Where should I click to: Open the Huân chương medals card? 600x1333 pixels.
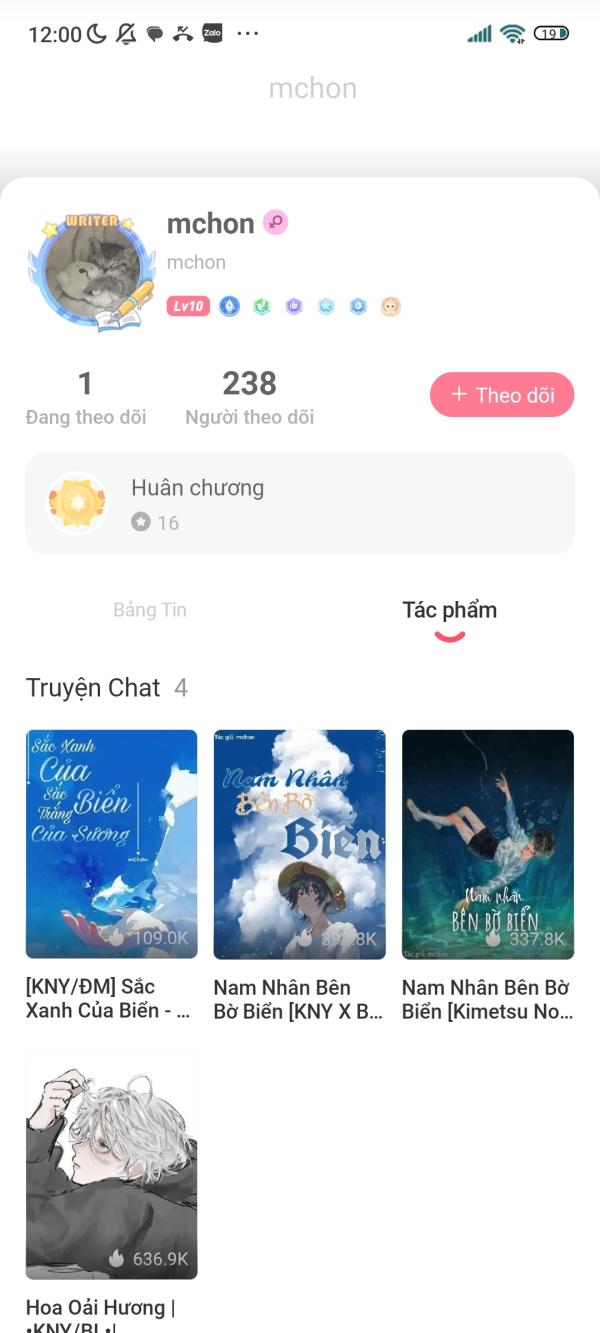coord(300,503)
